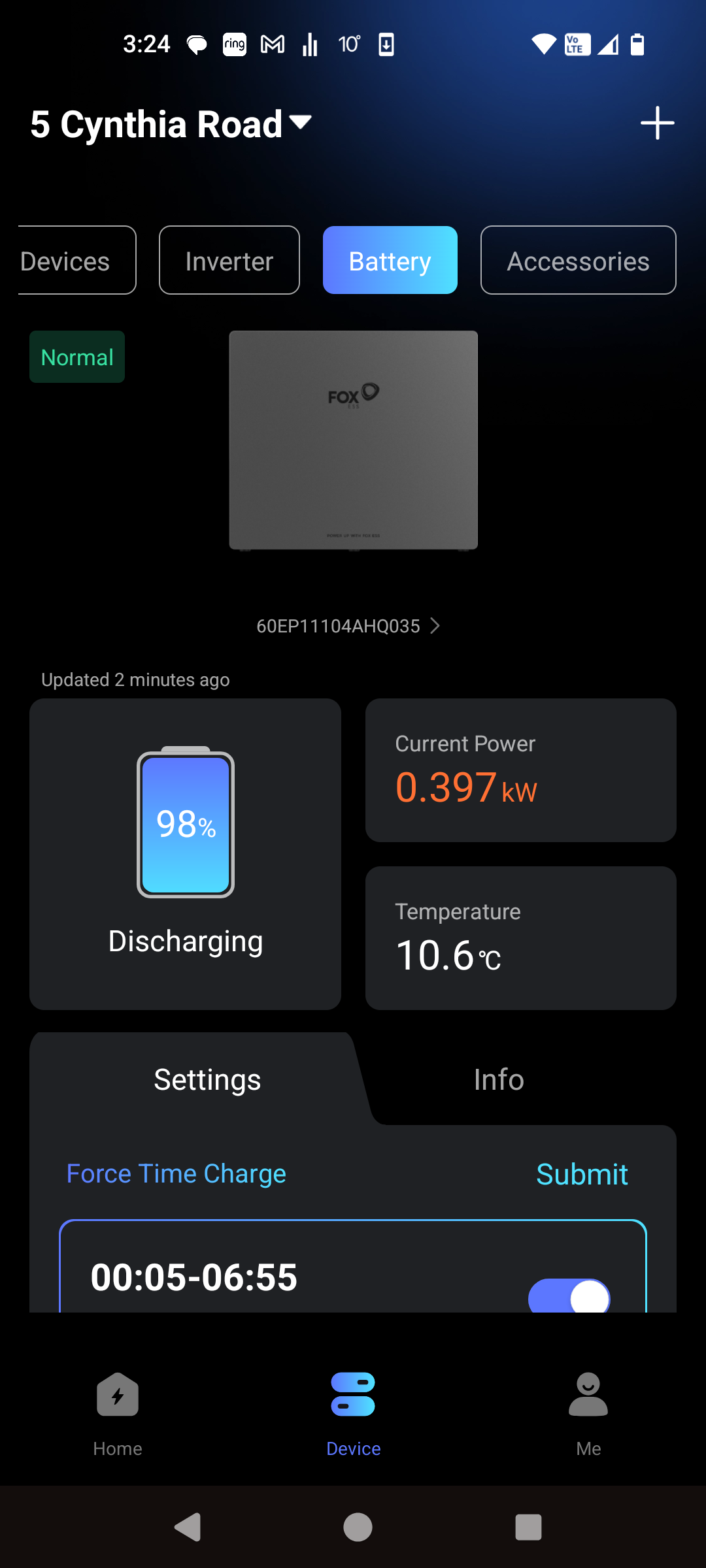Open the Device tab
The height and width of the screenshot is (1568, 706).
click(x=353, y=1411)
